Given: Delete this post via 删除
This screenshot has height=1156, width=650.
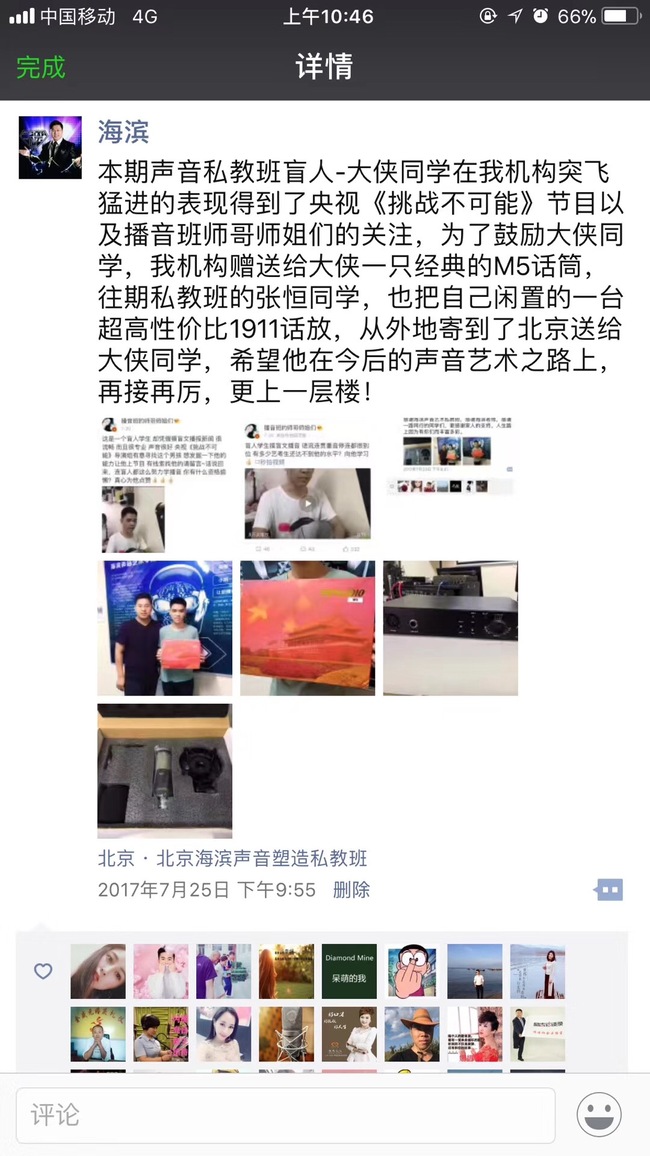Looking at the screenshot, I should pos(351,890).
